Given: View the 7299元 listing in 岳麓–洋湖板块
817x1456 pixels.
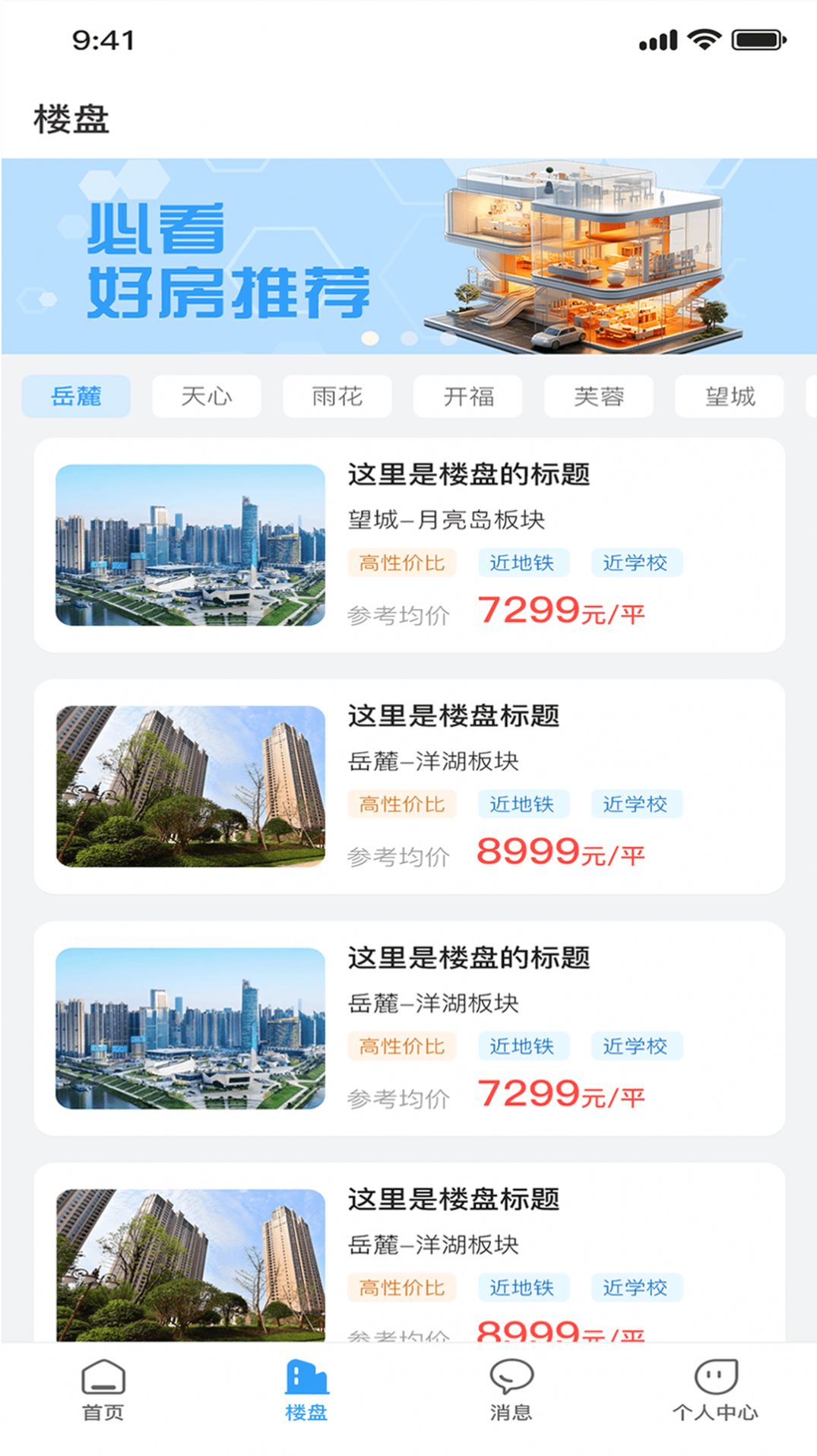Looking at the screenshot, I should (409, 1028).
